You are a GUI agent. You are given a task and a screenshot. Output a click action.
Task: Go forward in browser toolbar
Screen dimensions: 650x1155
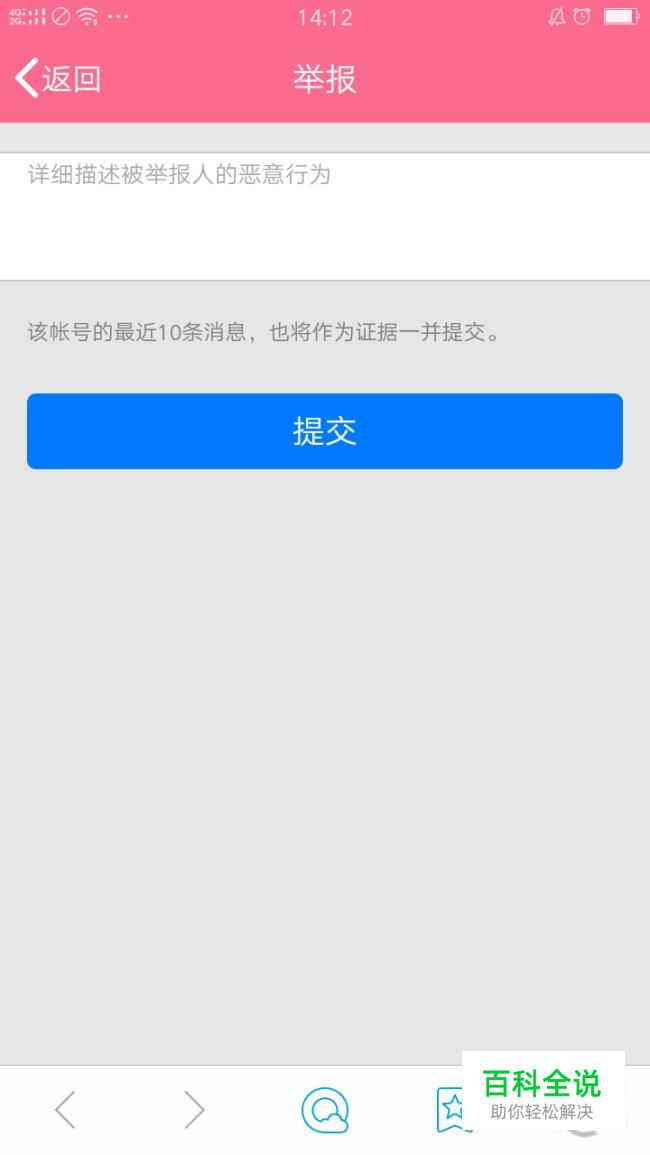point(195,1109)
